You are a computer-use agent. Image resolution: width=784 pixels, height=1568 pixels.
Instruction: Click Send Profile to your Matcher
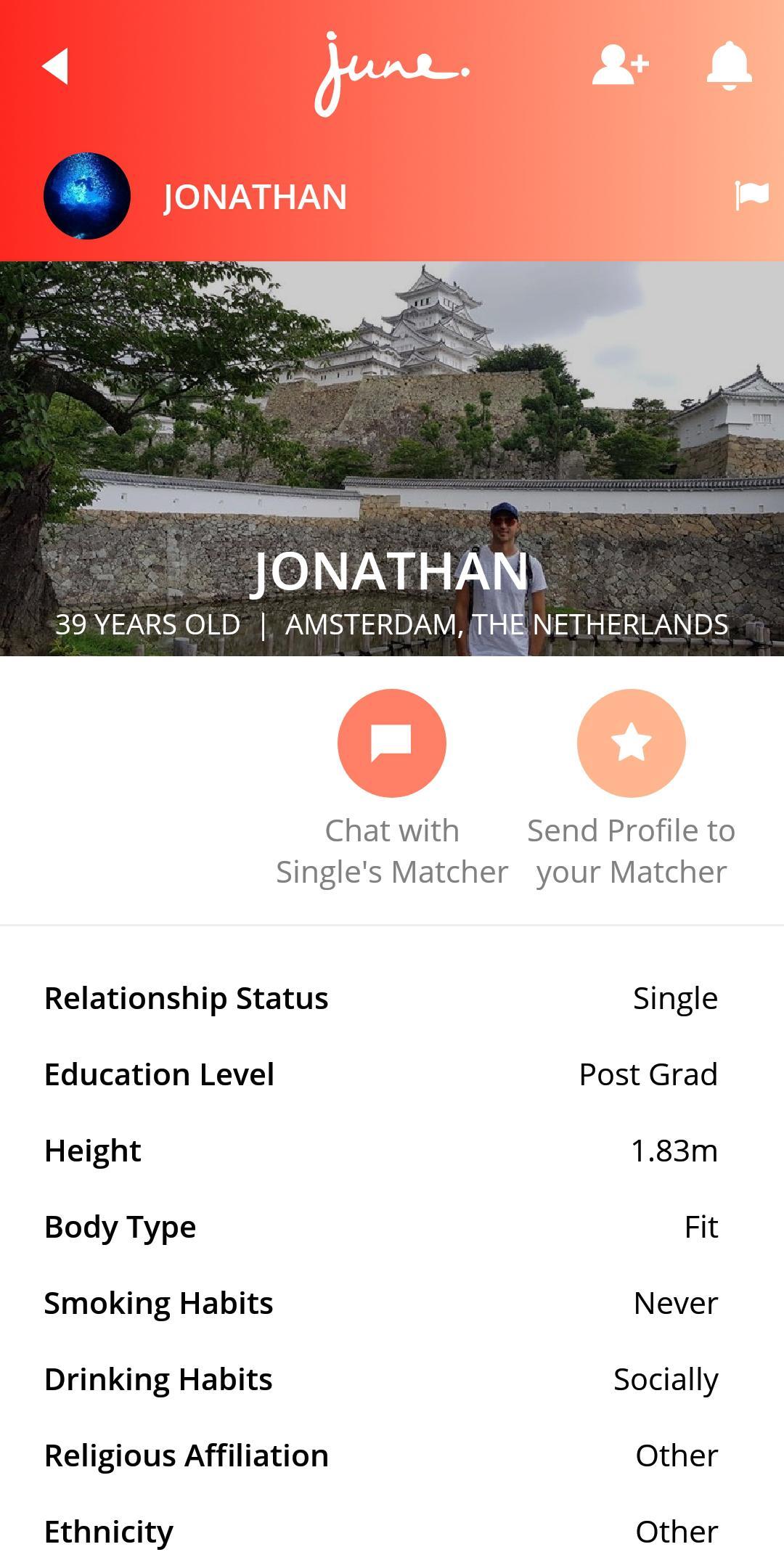(x=630, y=851)
